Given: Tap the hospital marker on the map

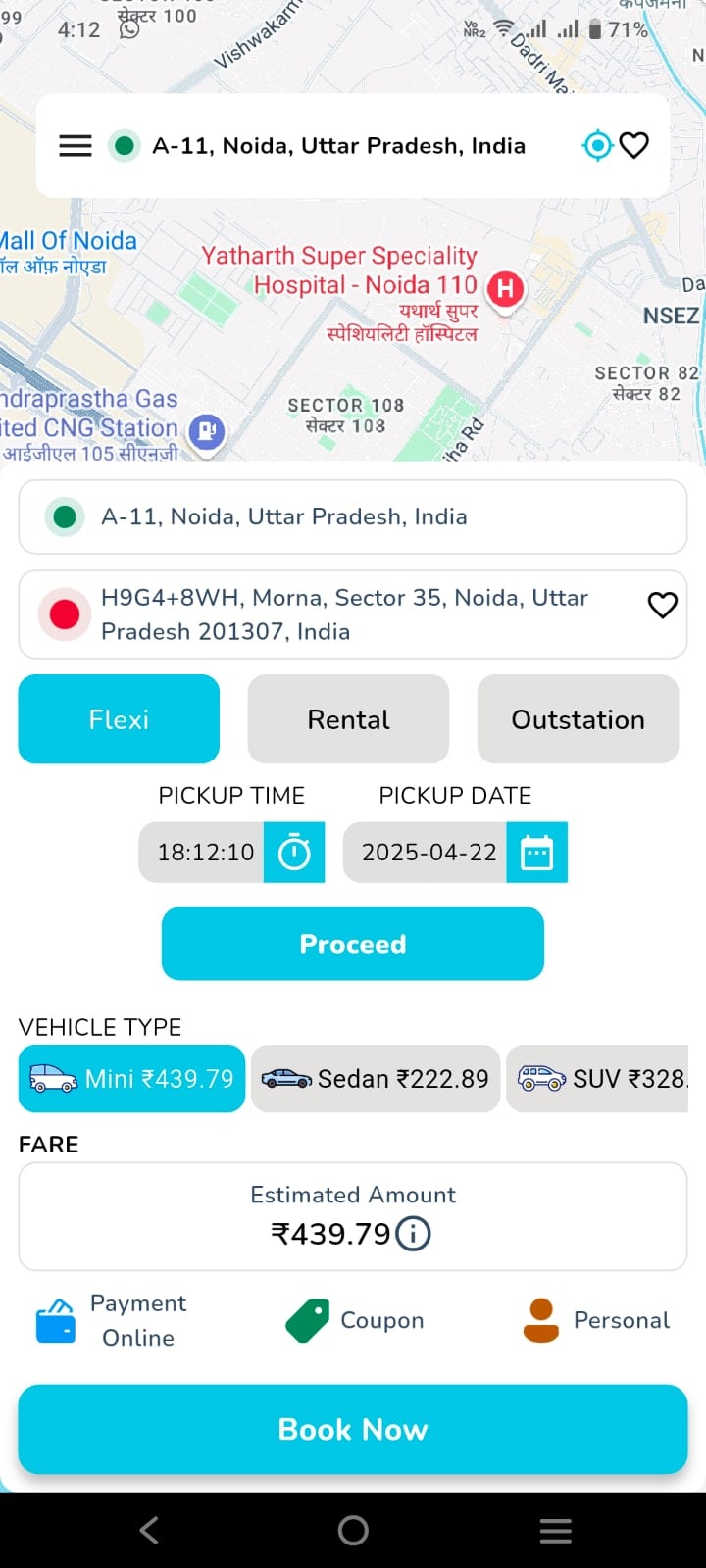Looking at the screenshot, I should (504, 289).
